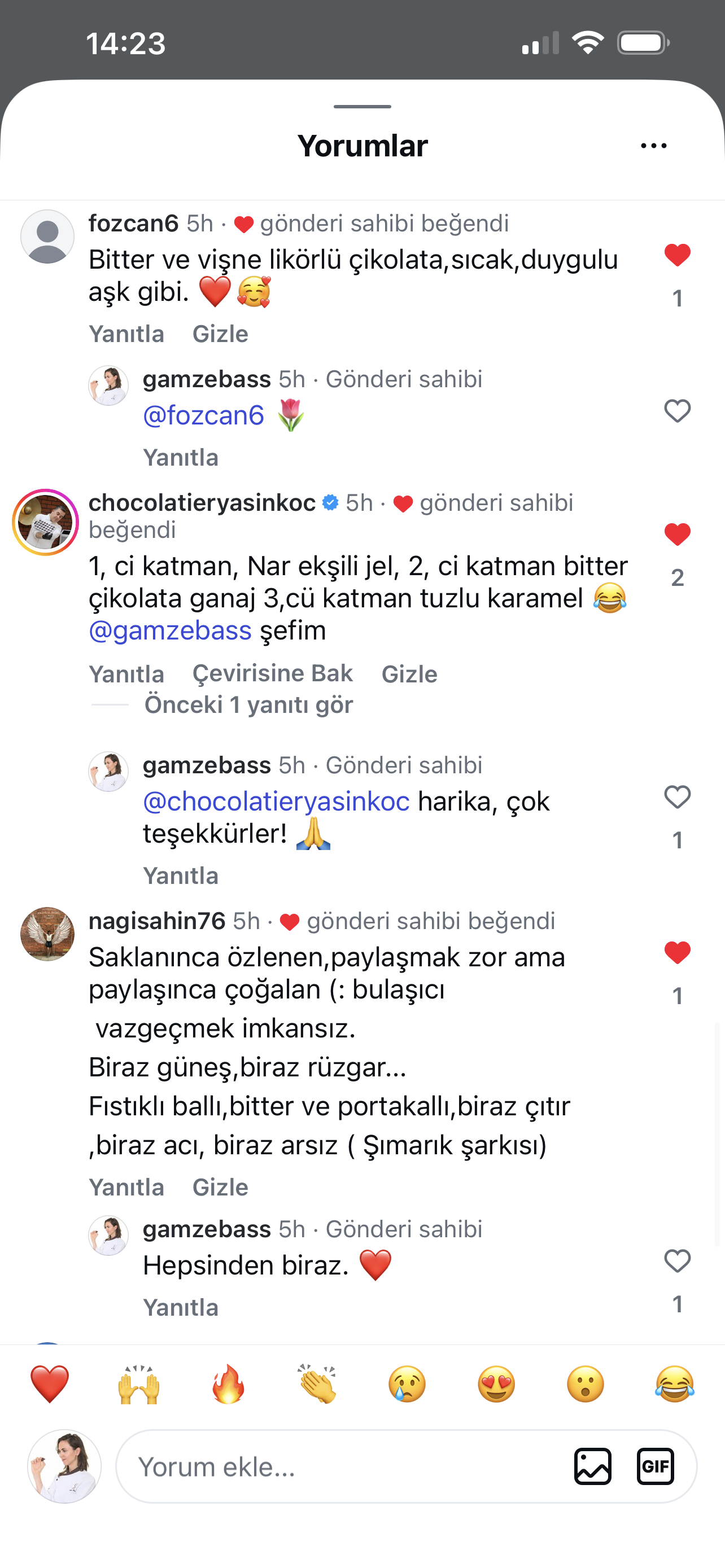The width and height of the screenshot is (725, 1568).
Task: Insert the fire emoji quick reaction
Action: [228, 1384]
